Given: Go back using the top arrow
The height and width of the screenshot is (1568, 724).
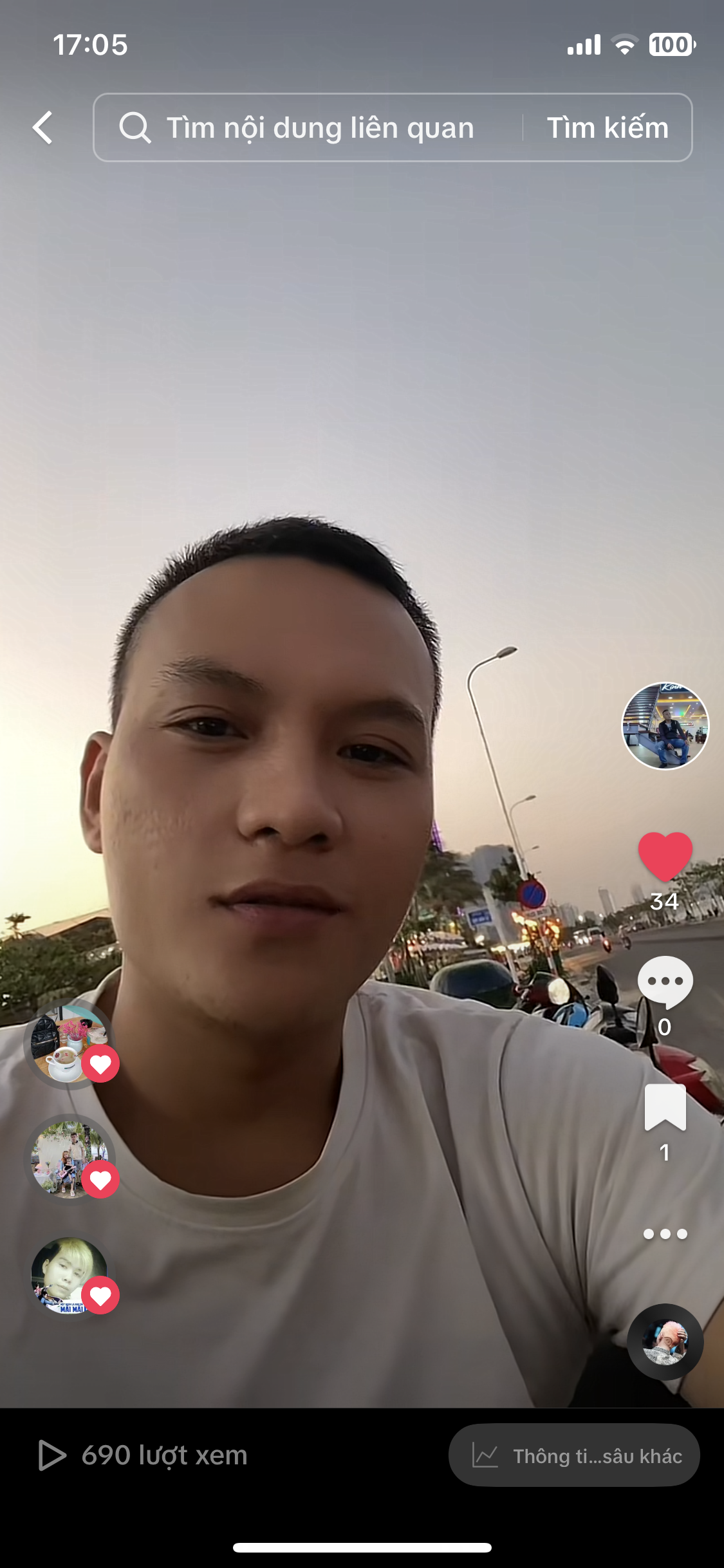Looking at the screenshot, I should 43,127.
